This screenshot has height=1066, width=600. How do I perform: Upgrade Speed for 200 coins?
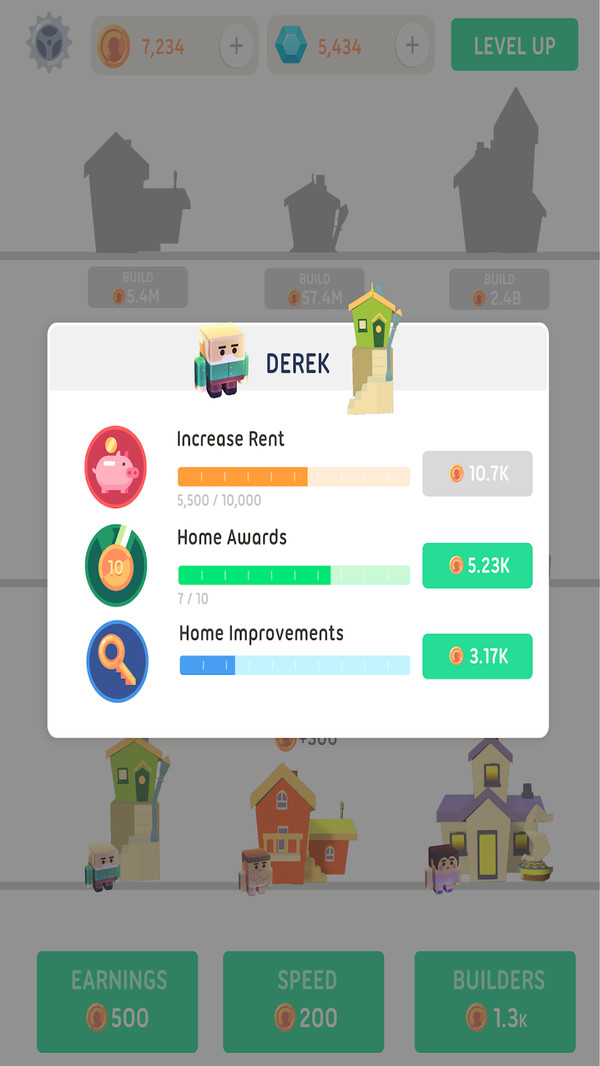(x=303, y=1001)
